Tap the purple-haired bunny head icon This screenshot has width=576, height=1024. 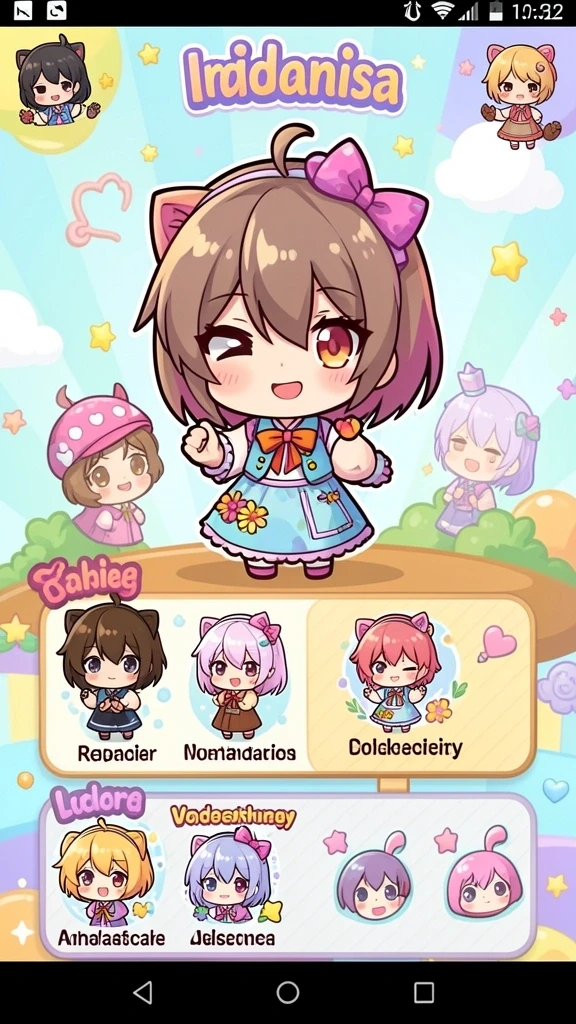(374, 874)
